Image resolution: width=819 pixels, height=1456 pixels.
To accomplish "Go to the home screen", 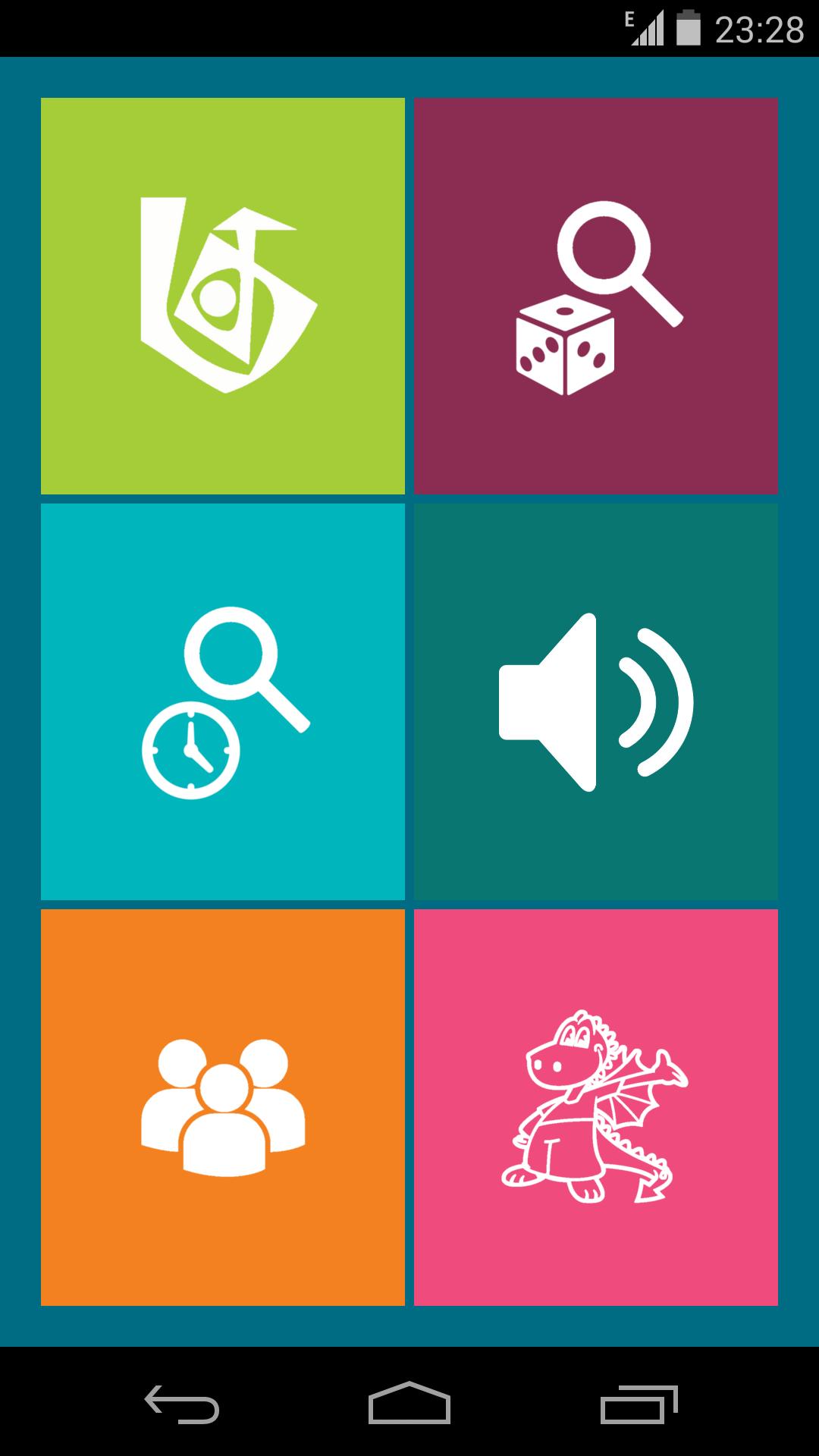I will tap(409, 1404).
